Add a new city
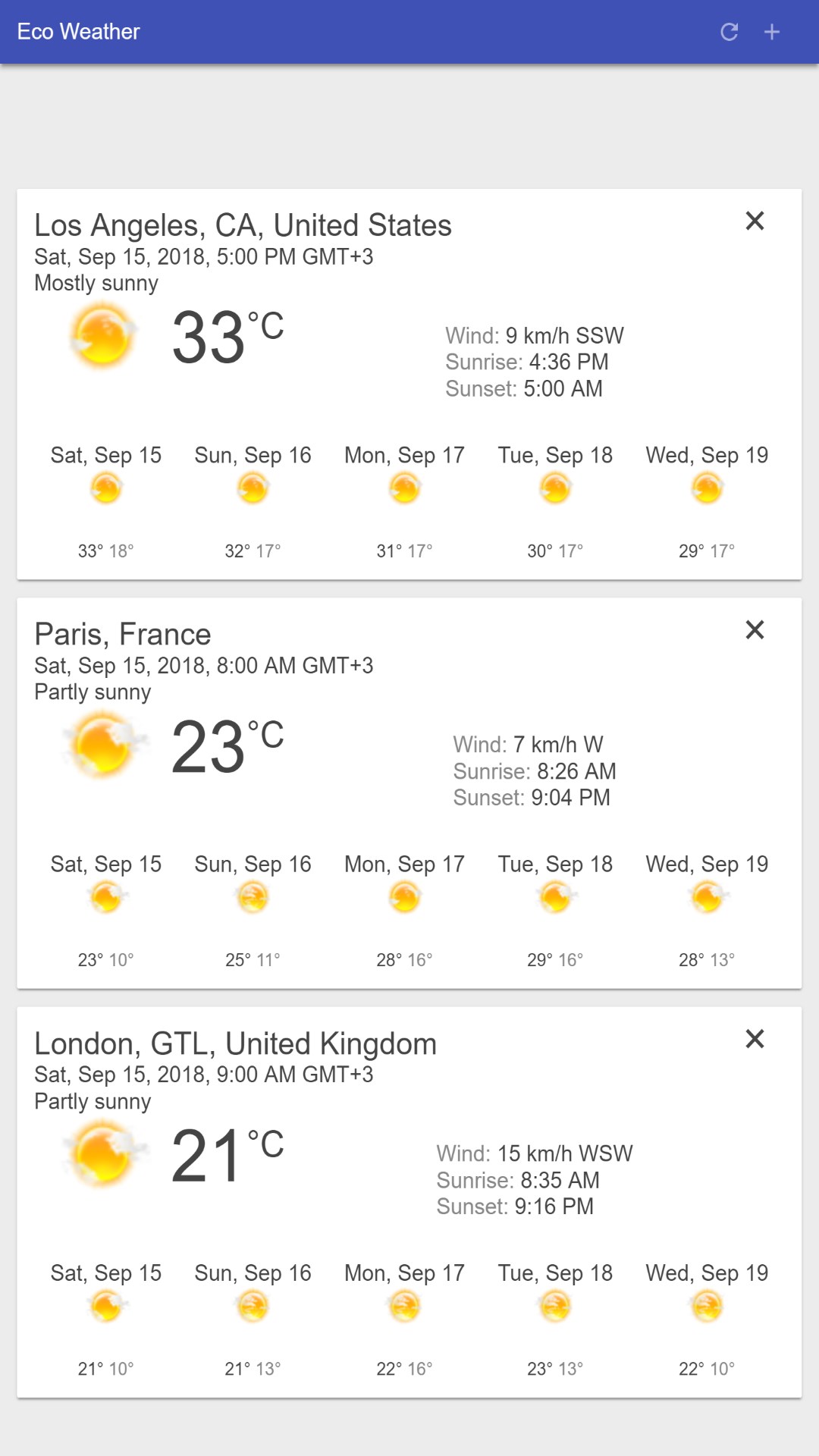 coord(772,32)
